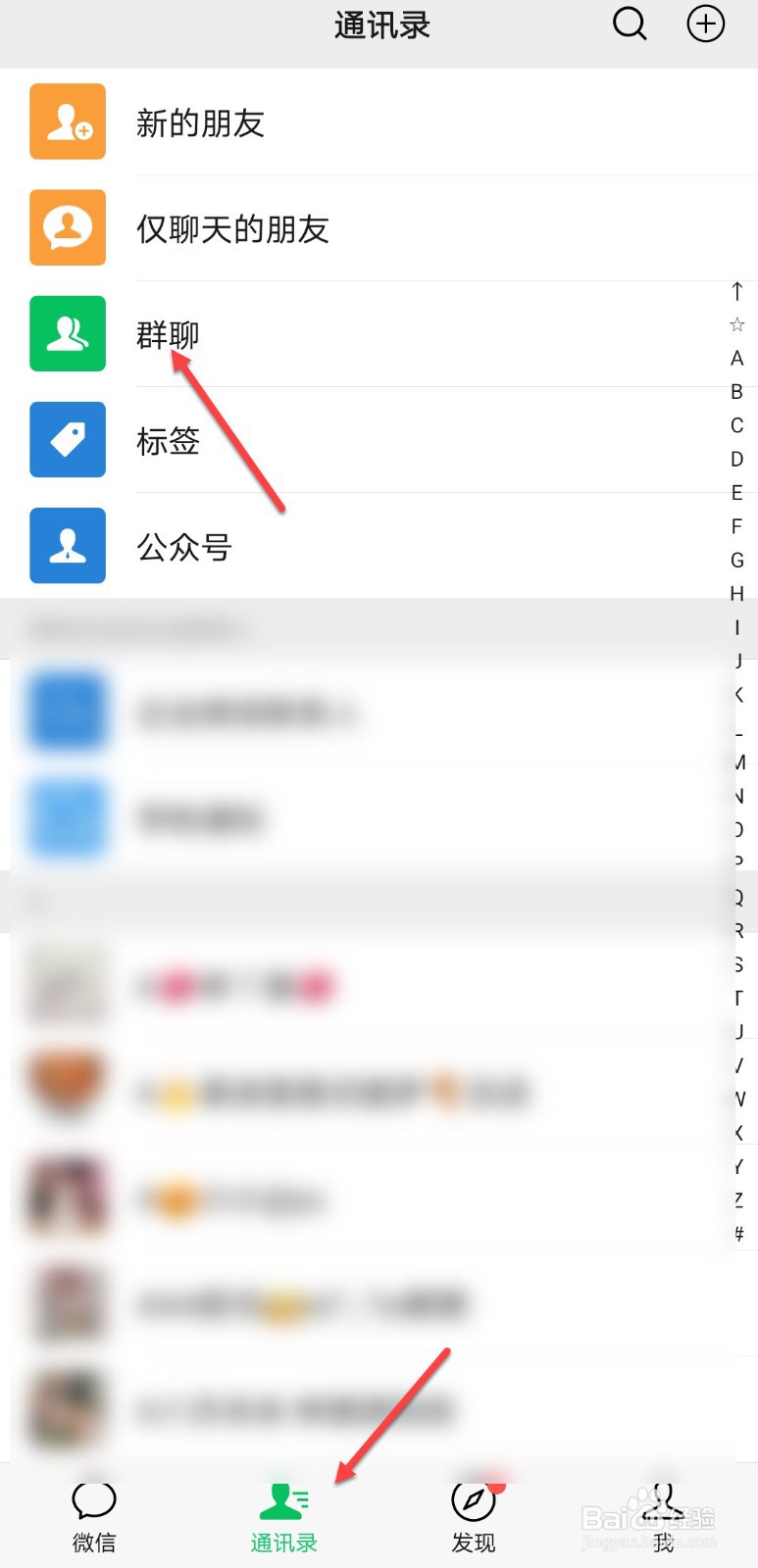
Task: Select 标签 to manage contact tags
Action: tap(167, 440)
